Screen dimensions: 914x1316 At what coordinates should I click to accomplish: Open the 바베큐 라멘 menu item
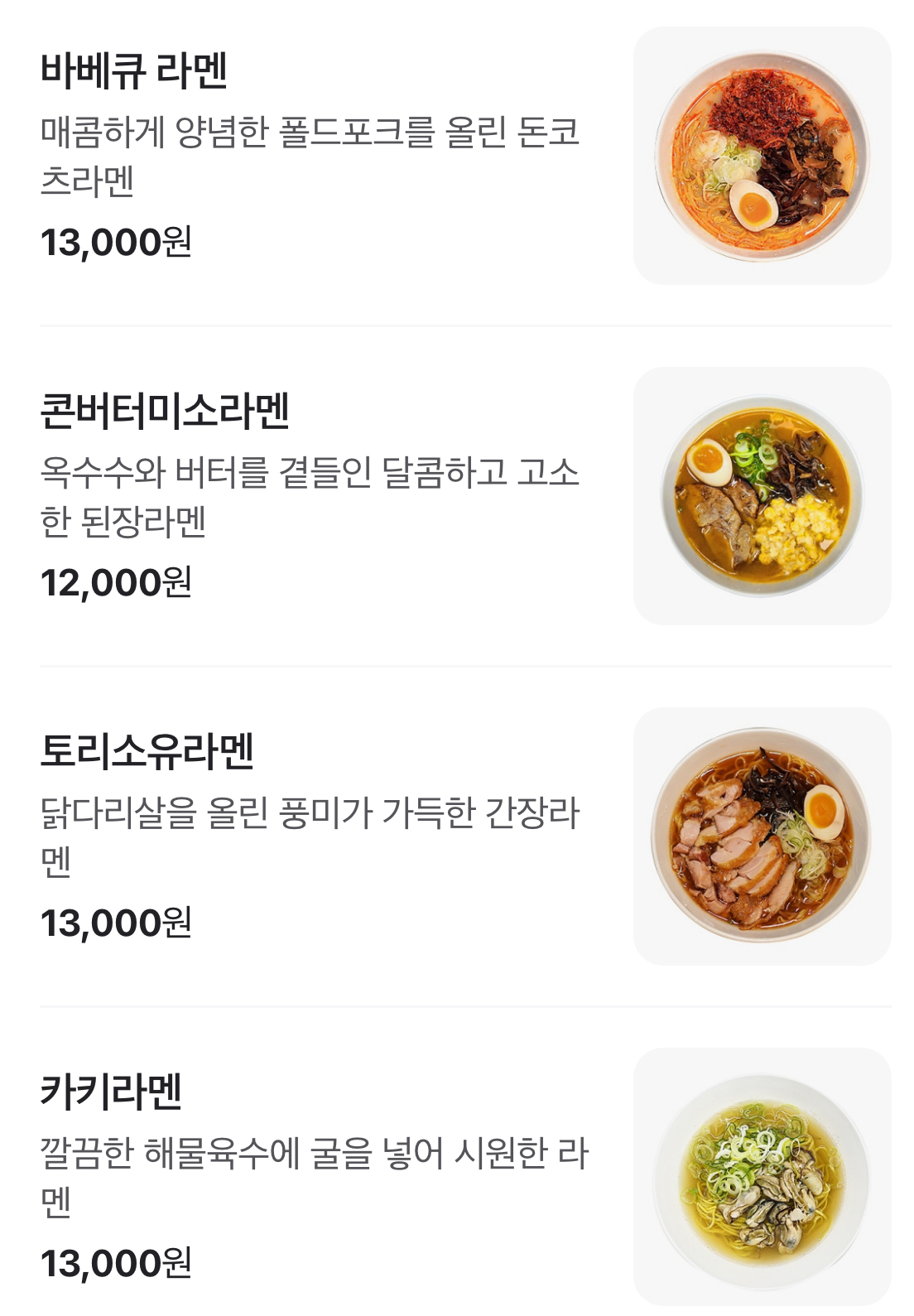pyautogui.click(x=134, y=71)
